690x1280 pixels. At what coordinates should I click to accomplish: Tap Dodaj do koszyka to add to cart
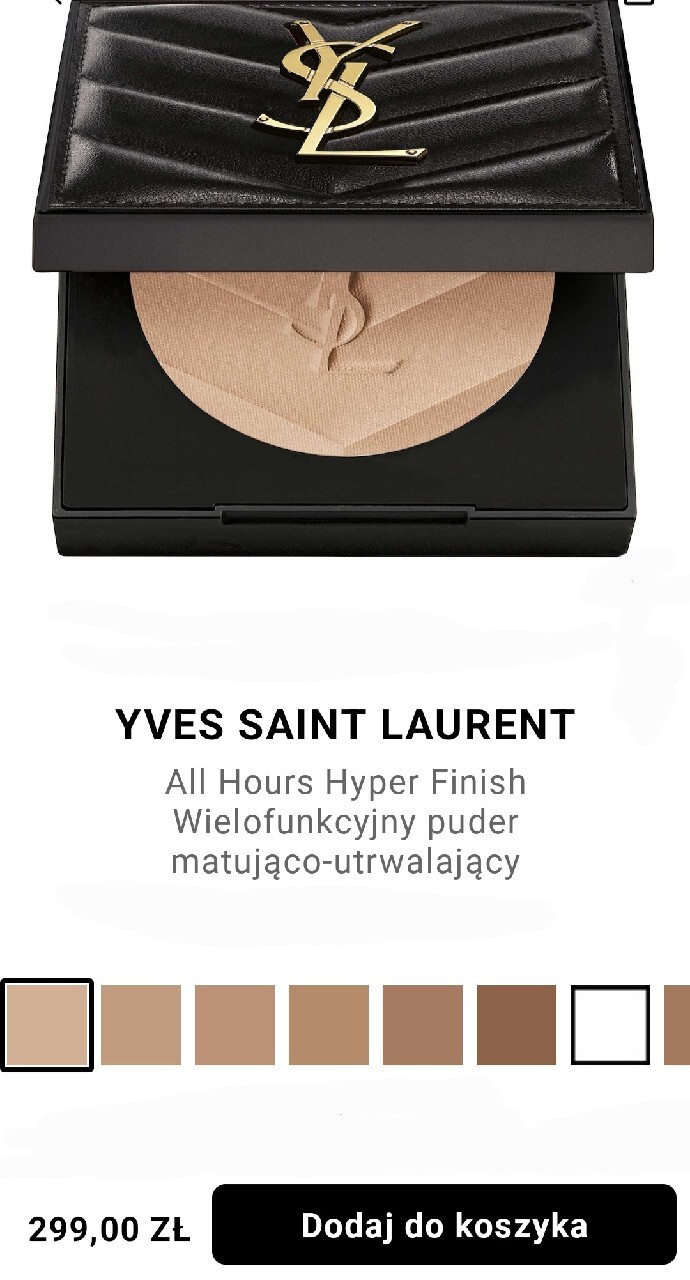(x=444, y=1225)
